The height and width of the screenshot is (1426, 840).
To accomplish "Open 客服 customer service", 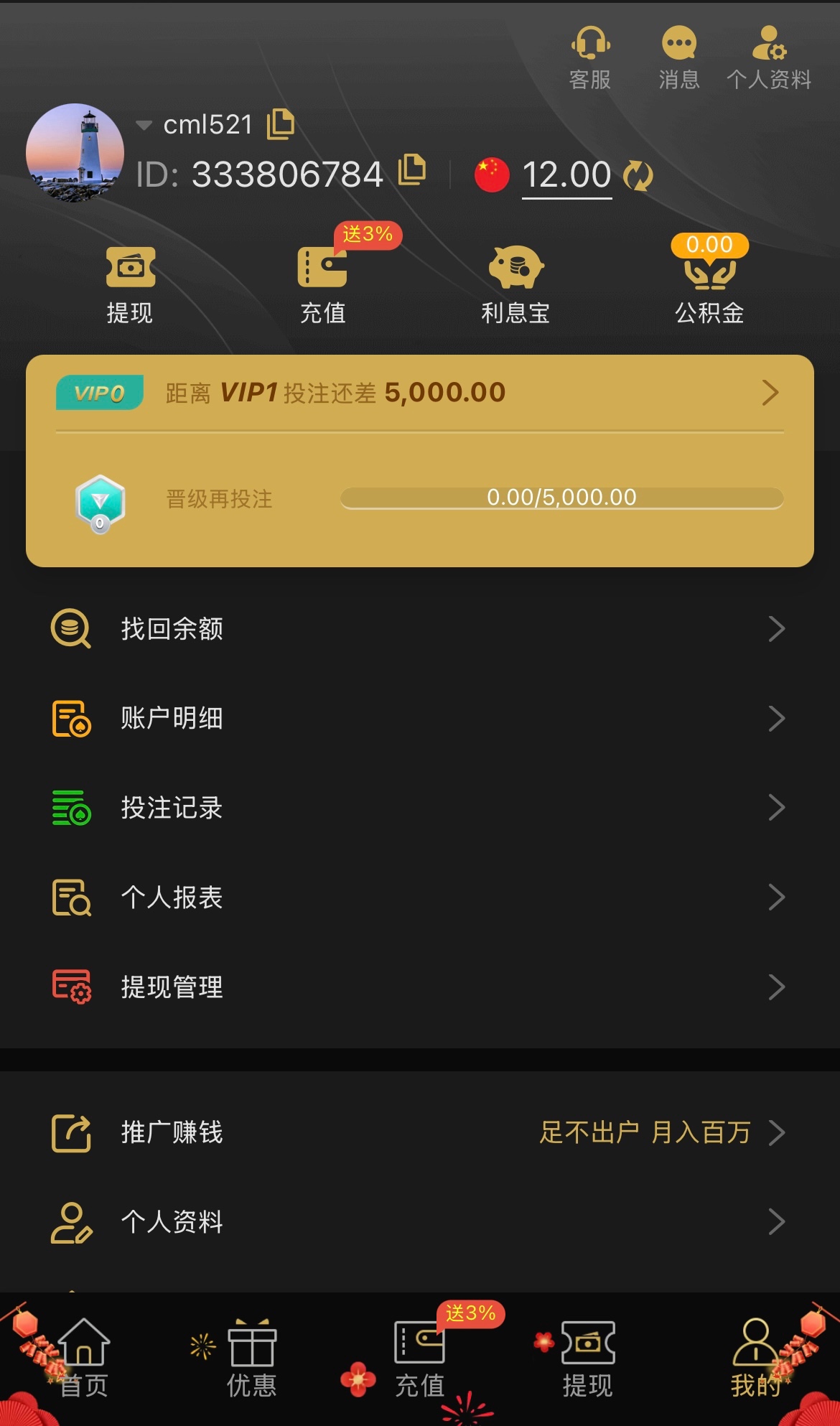I will pos(590,57).
